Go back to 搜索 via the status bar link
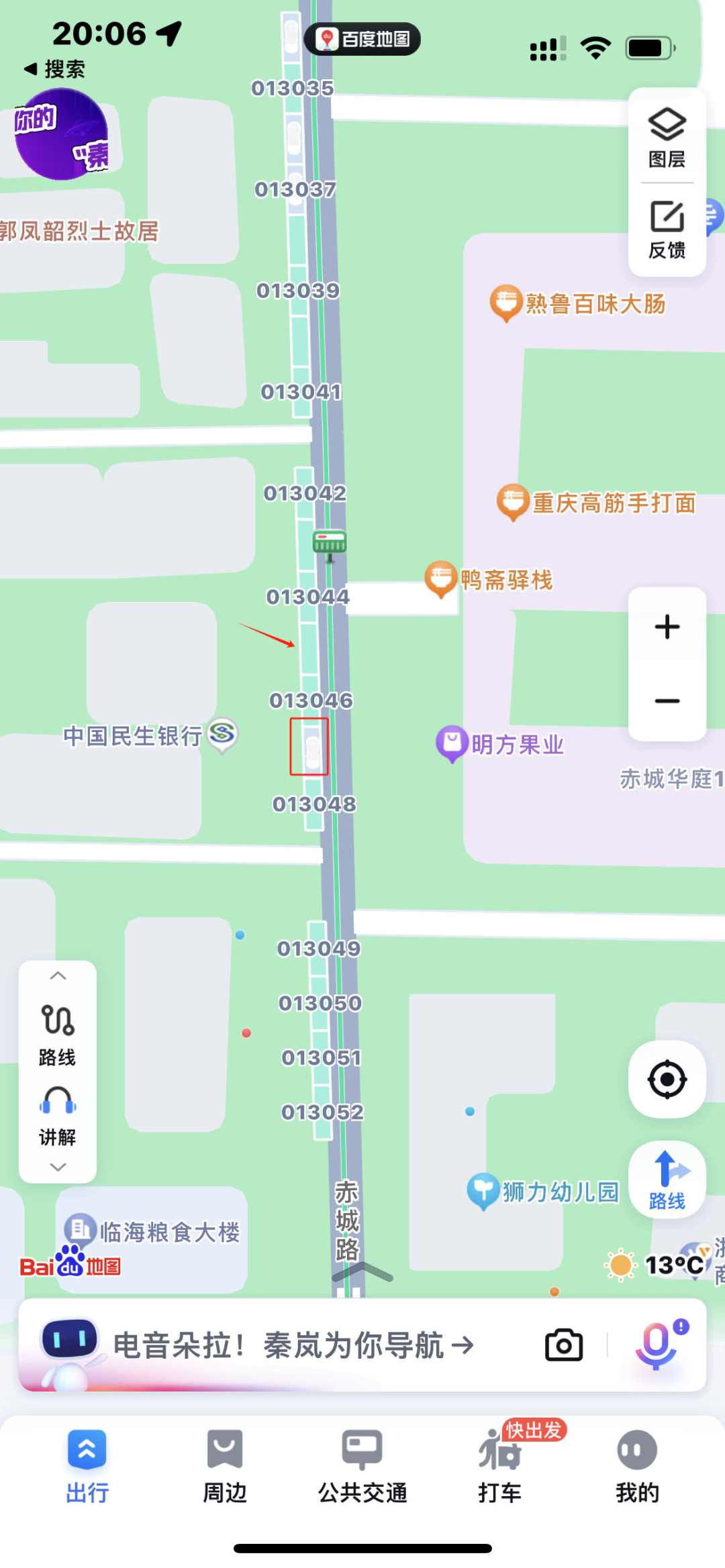The width and height of the screenshot is (725, 1568). pos(55,69)
